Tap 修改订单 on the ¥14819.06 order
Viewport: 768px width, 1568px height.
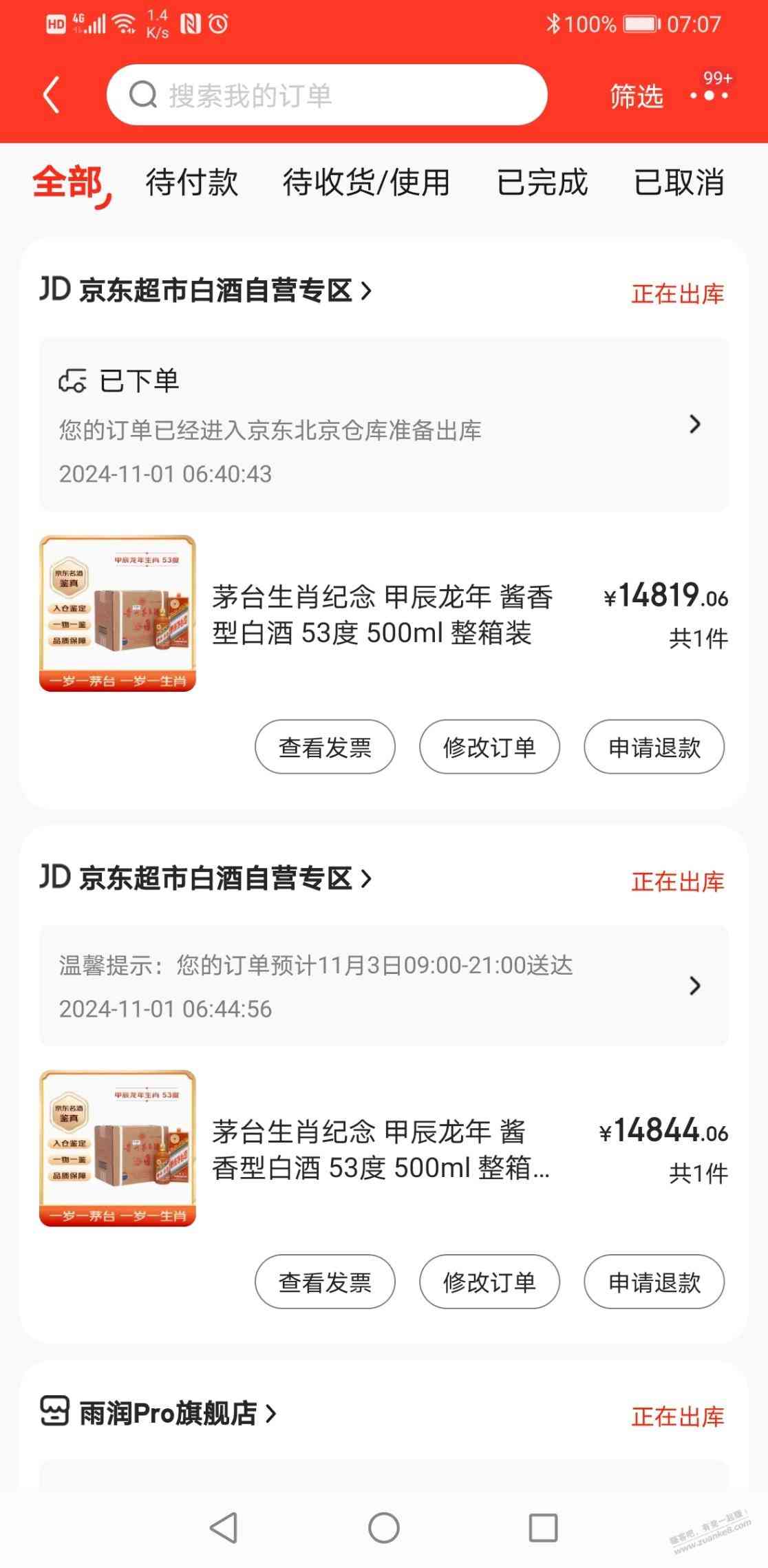pyautogui.click(x=489, y=747)
